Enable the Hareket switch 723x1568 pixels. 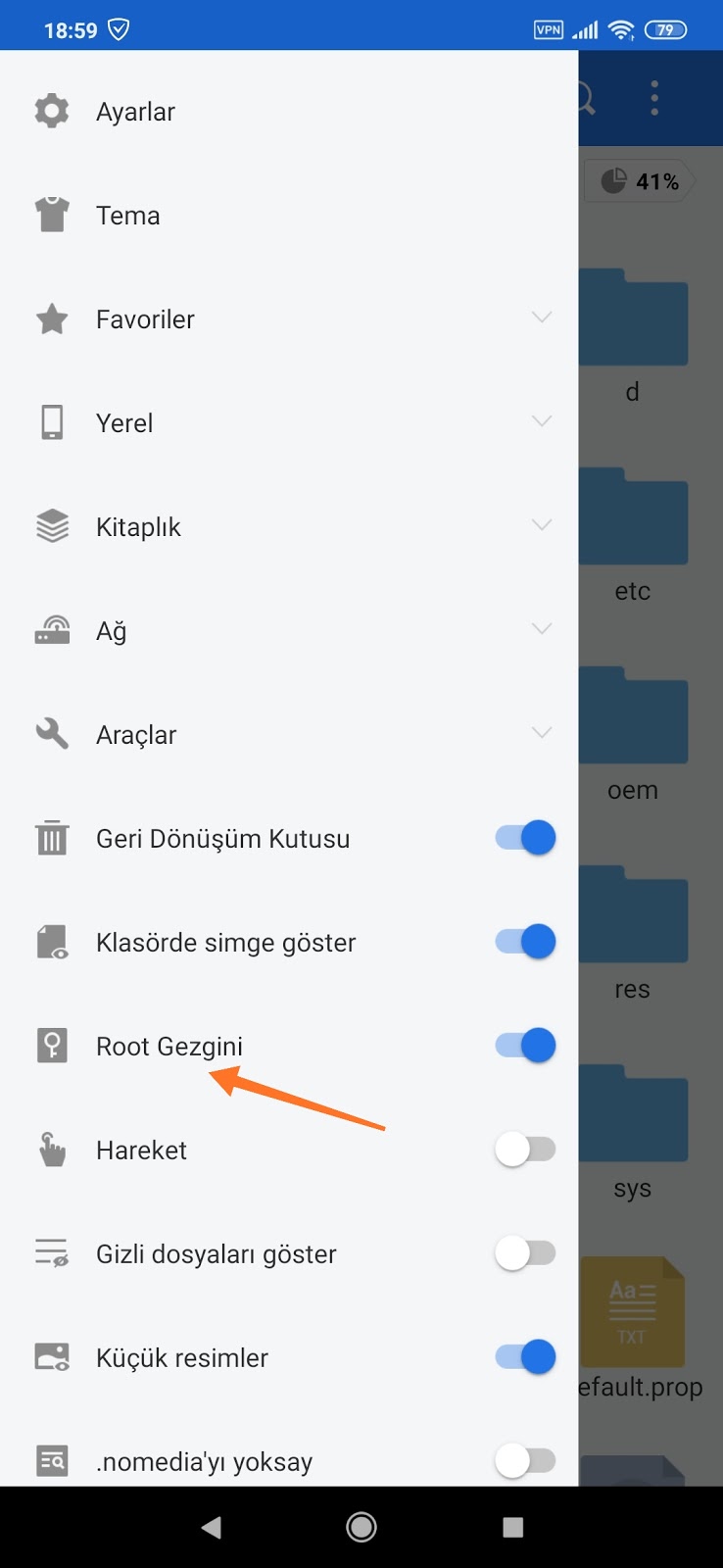tap(526, 1150)
